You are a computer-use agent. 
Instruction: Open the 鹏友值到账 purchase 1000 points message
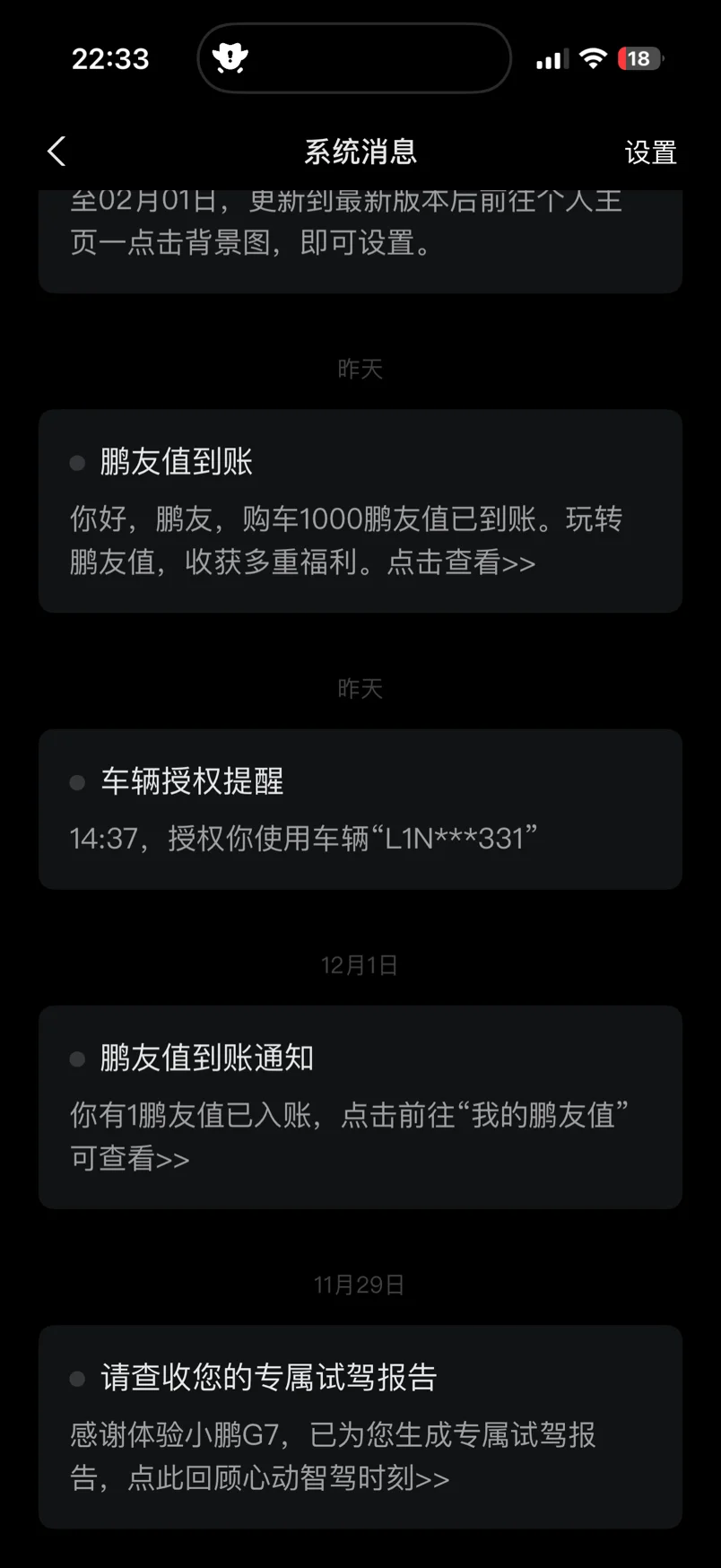click(x=360, y=511)
